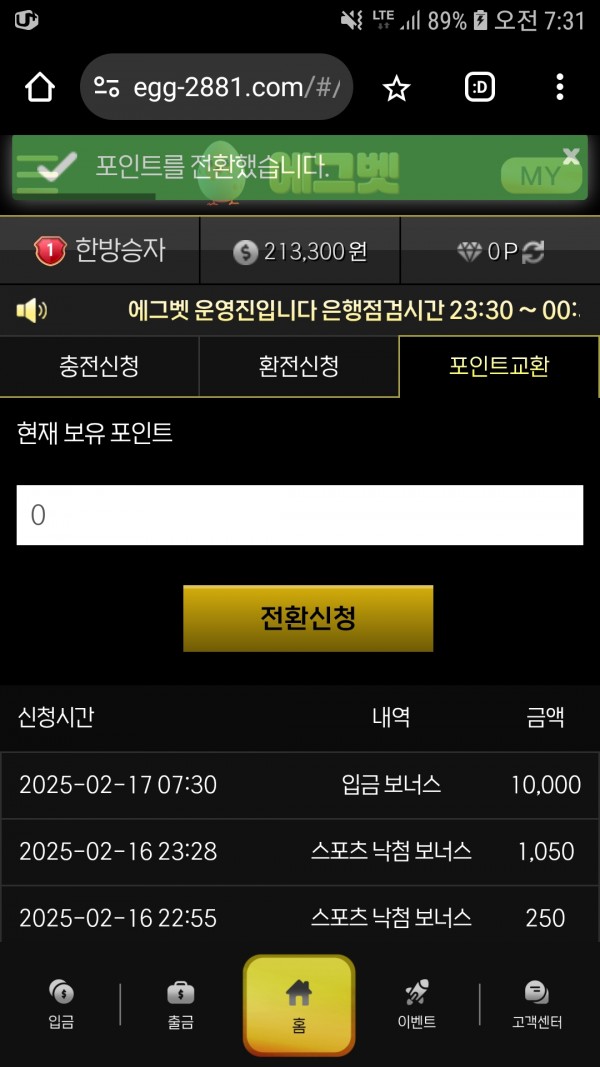The image size is (600, 1067).
Task: Switch to the 환전신청 tab
Action: point(299,366)
